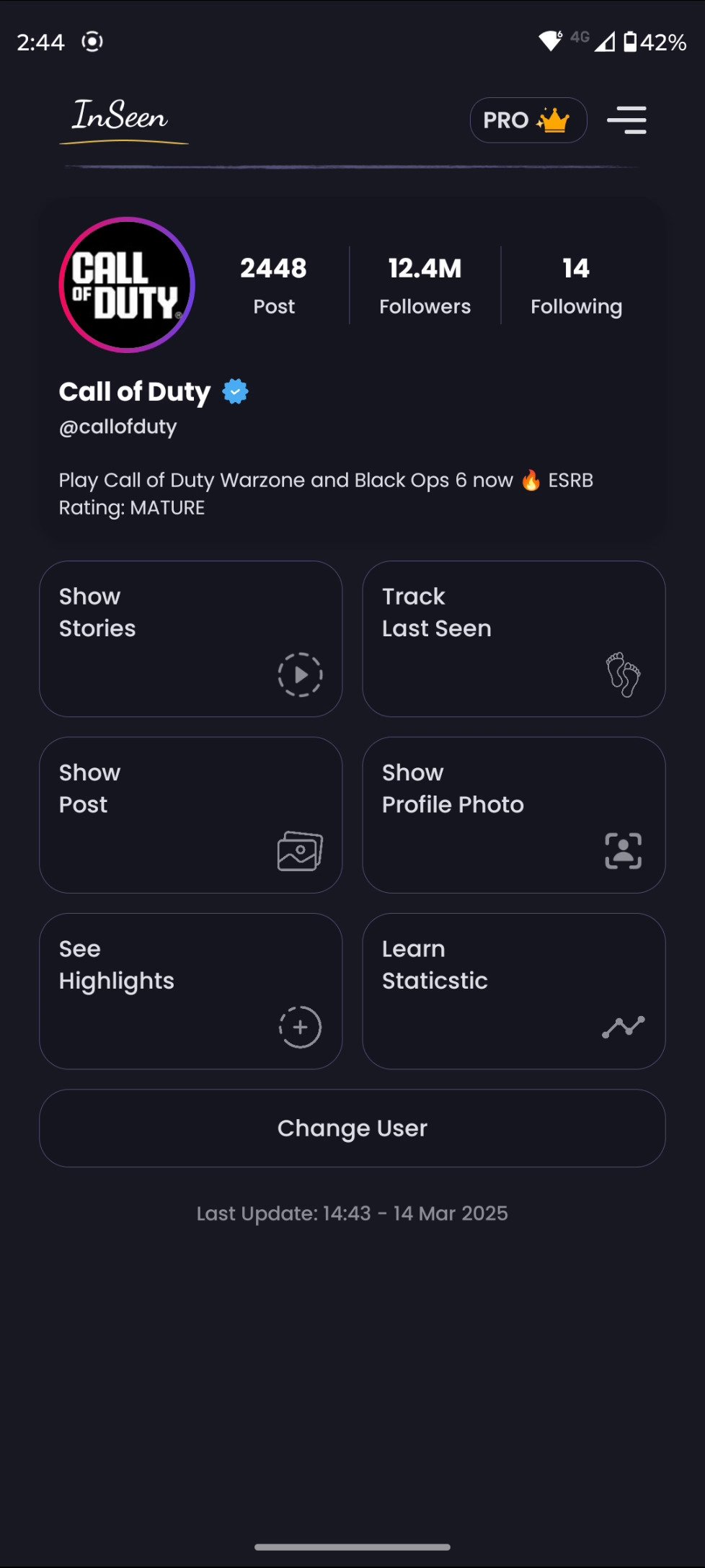Viewport: 705px width, 1568px height.
Task: Open the Show Stories card
Action: click(190, 638)
